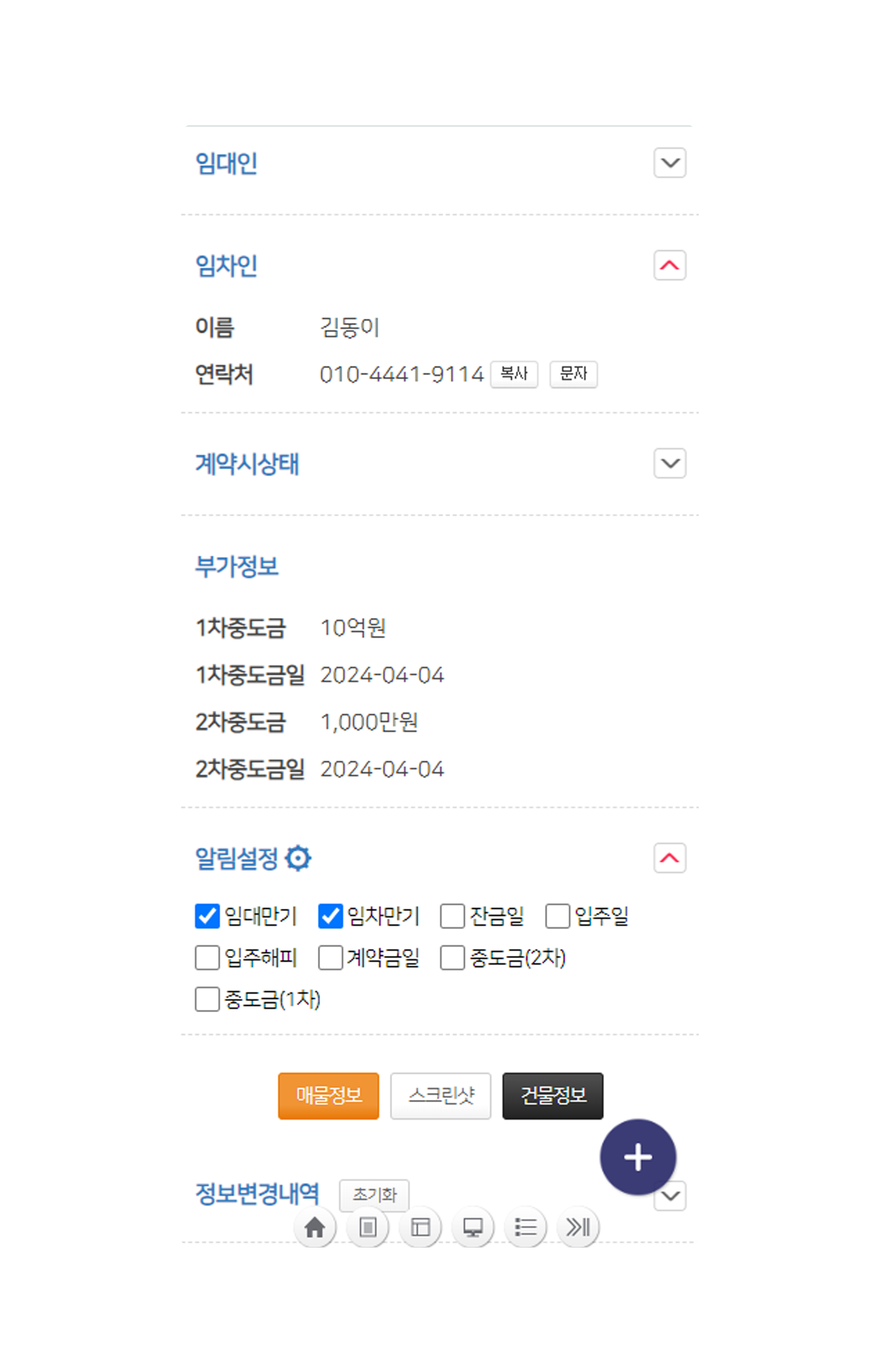Collapse the 임차인 section
The width and height of the screenshot is (878, 1372).
pyautogui.click(x=669, y=265)
